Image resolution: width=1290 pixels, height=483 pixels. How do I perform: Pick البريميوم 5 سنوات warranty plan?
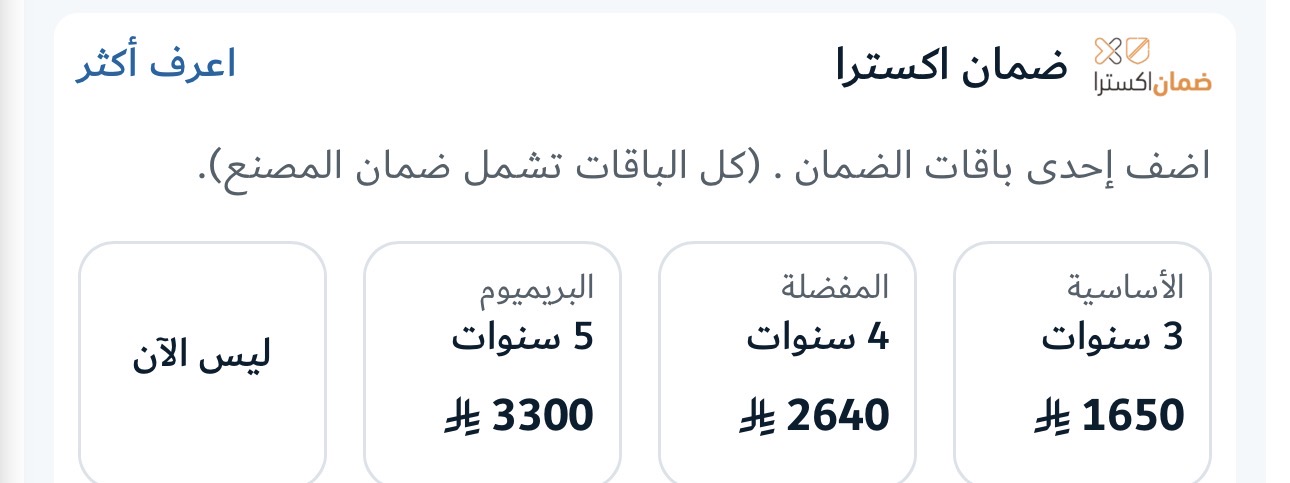492,362
